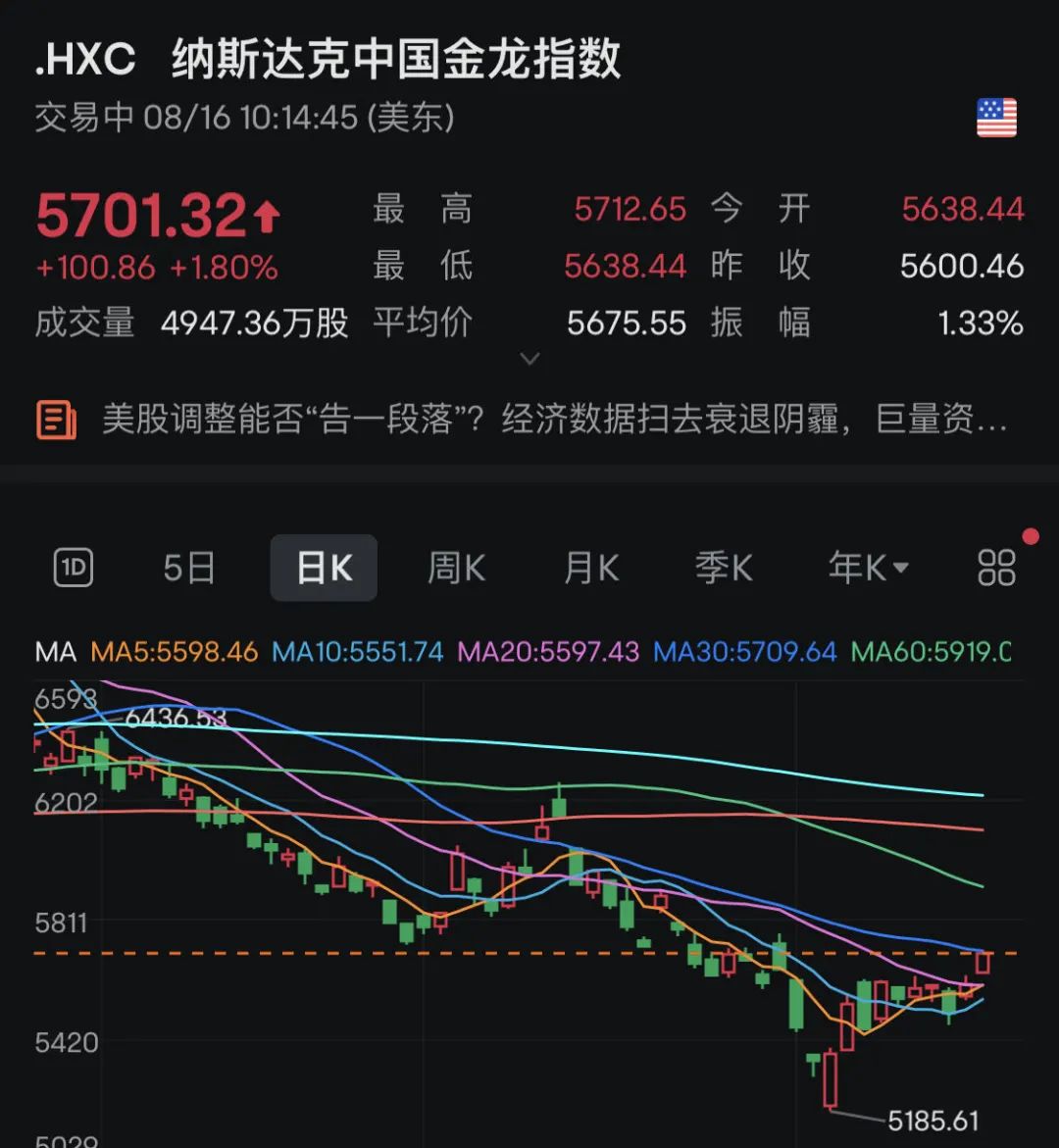The width and height of the screenshot is (1059, 1148).
Task: Activate the 日K candlestick view
Action: pos(324,568)
